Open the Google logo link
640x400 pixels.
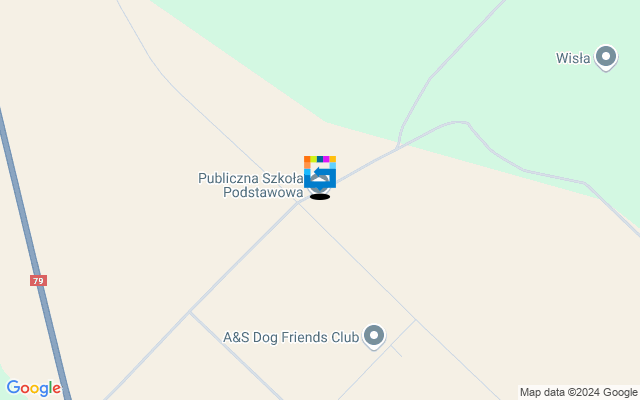[x=33, y=388]
